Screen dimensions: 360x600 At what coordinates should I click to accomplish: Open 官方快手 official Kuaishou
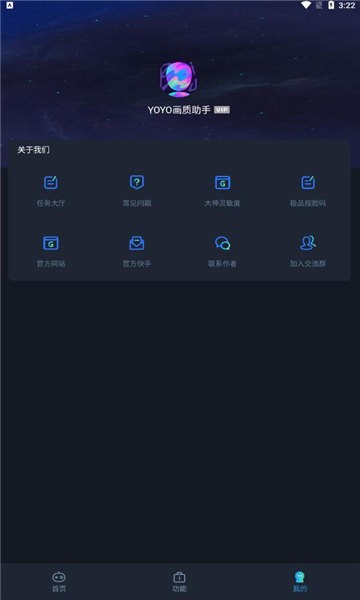point(137,251)
